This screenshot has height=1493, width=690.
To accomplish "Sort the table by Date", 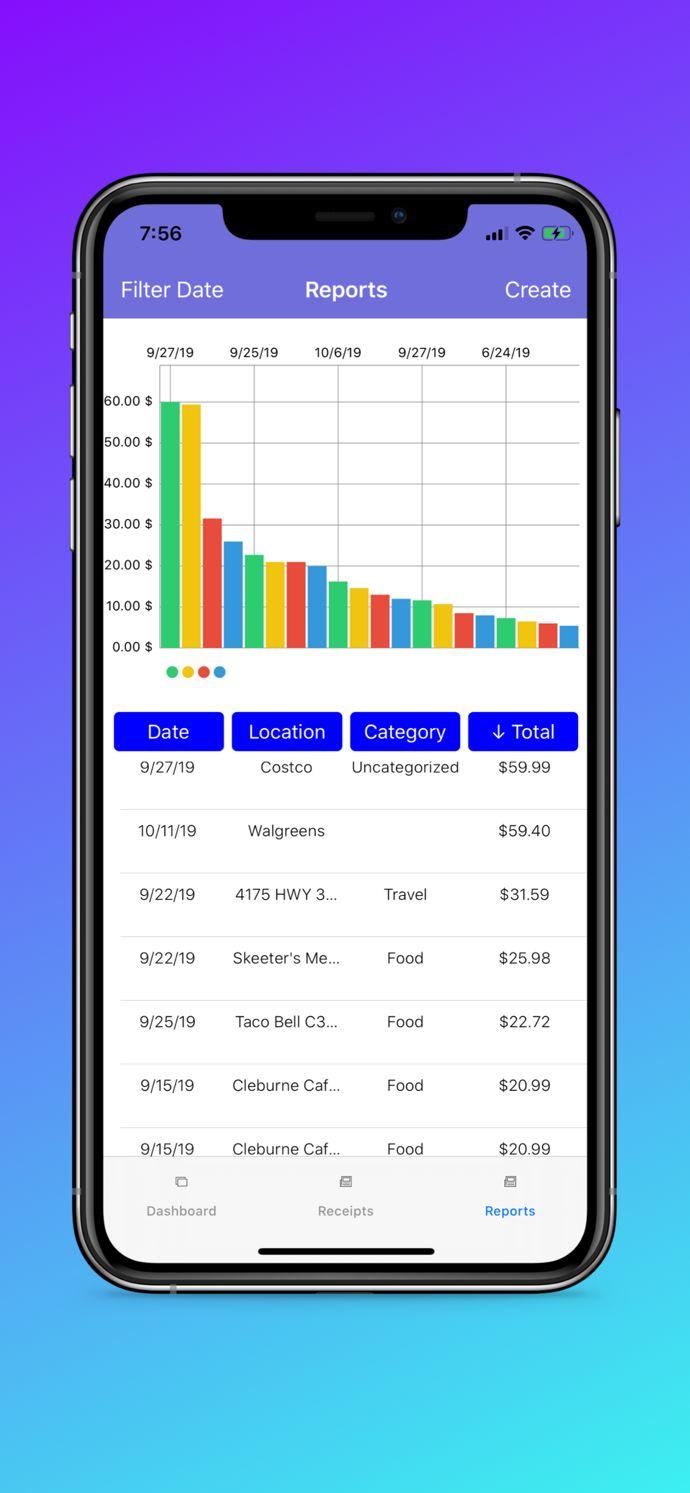I will click(168, 732).
